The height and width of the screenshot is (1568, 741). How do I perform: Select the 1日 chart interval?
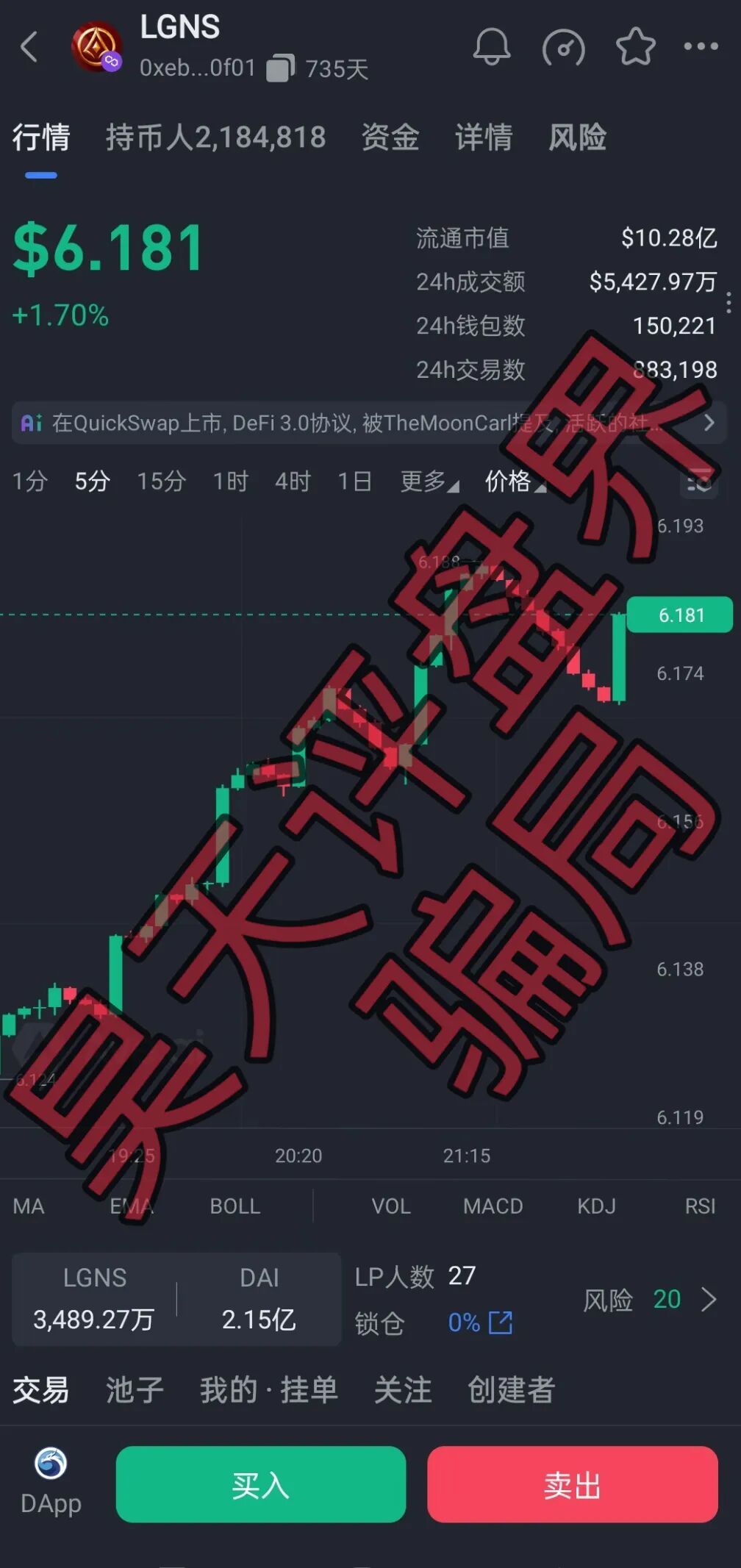click(354, 482)
